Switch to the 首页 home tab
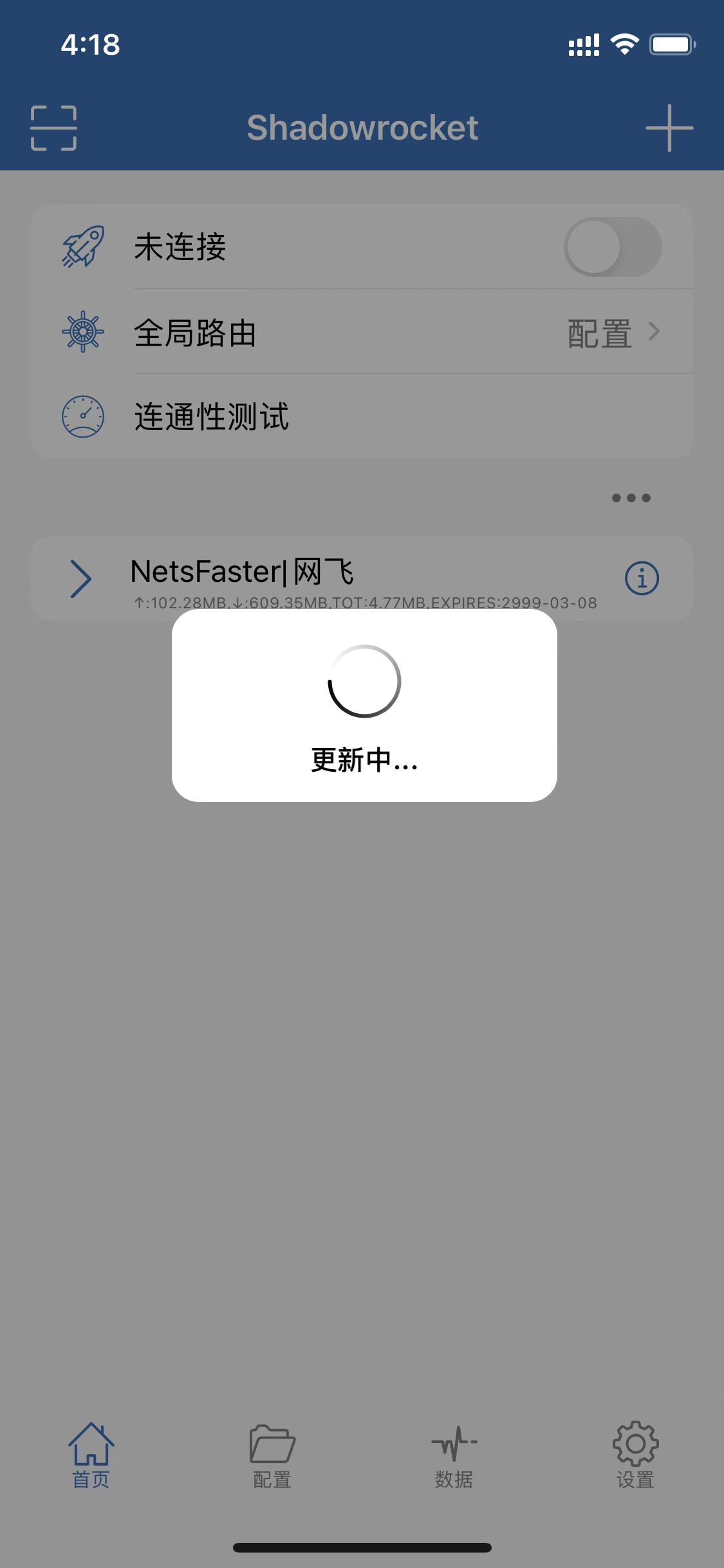The width and height of the screenshot is (724, 1568). [91, 1455]
